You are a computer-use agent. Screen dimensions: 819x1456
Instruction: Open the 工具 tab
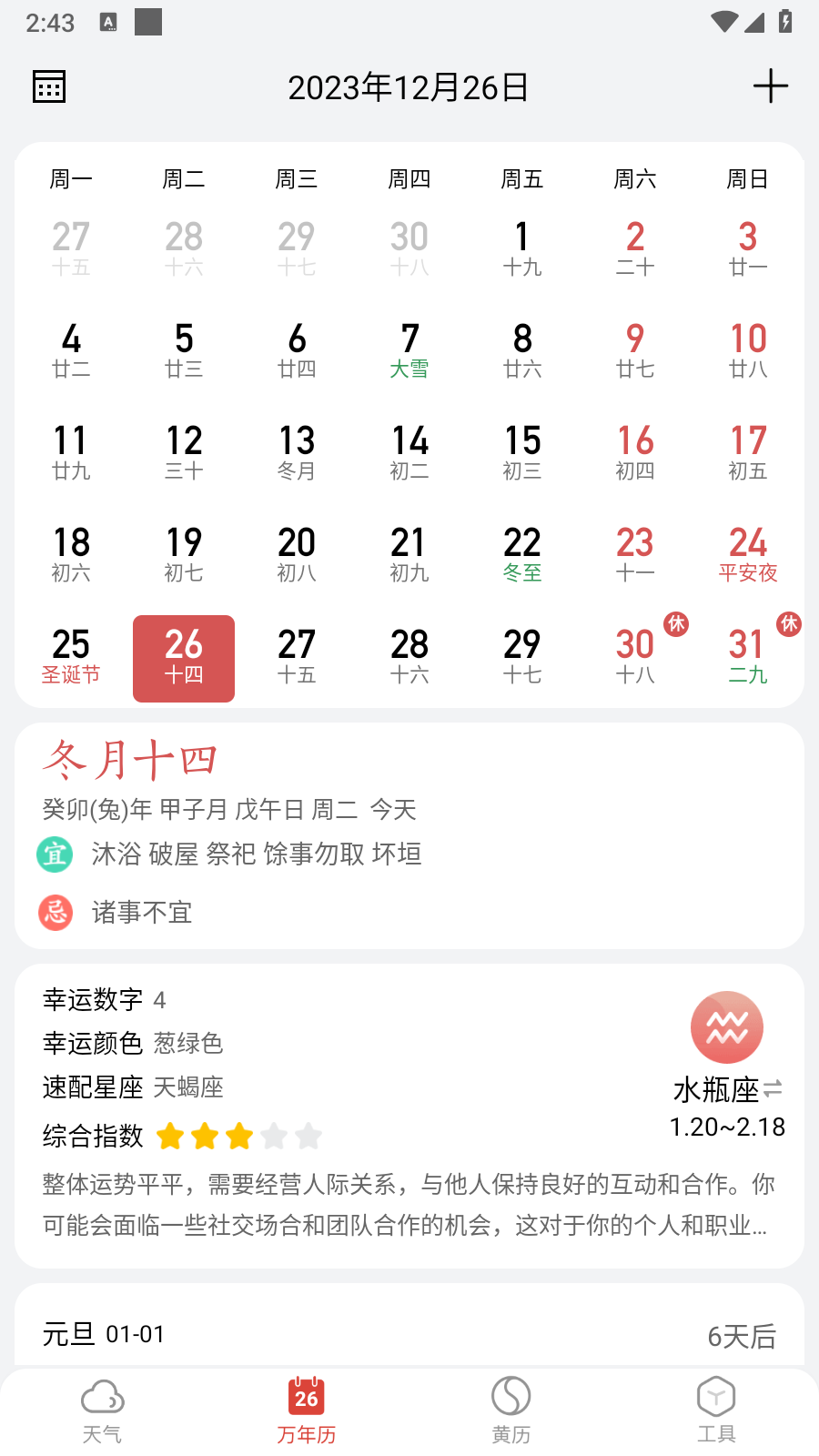tap(716, 1412)
